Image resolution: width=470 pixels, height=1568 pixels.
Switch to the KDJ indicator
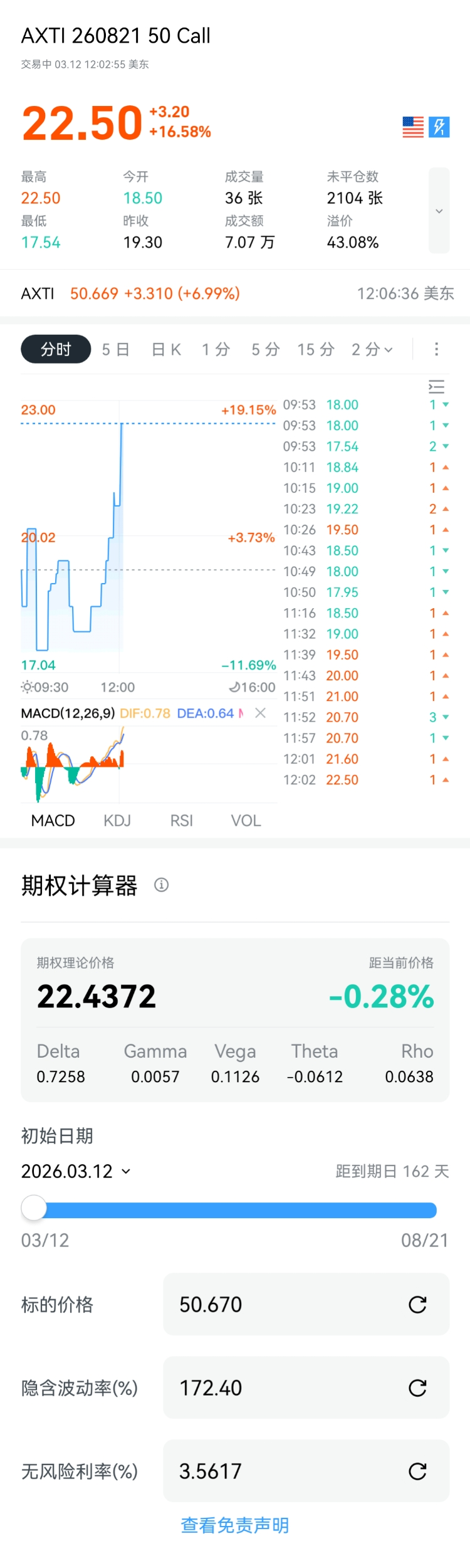117,820
